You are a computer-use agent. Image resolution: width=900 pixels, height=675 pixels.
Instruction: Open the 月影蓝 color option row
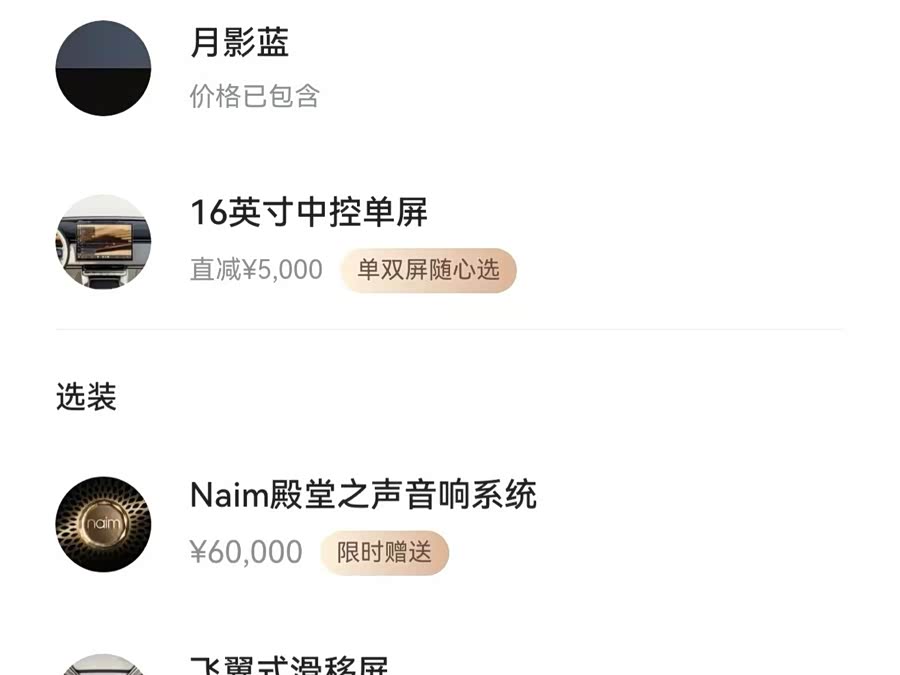point(240,45)
